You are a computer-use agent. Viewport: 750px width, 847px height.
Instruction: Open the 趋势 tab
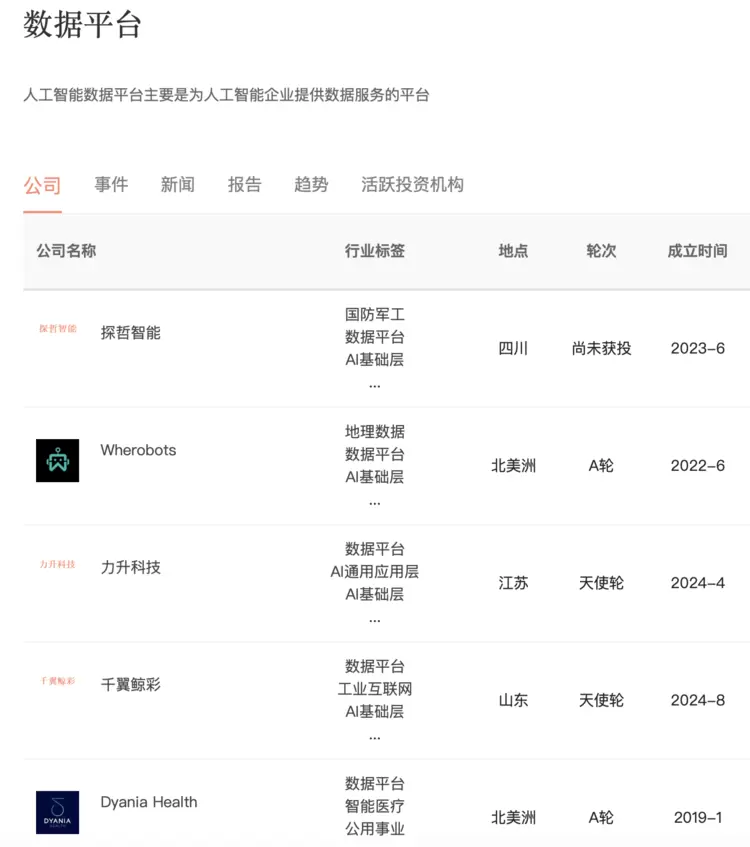click(310, 184)
